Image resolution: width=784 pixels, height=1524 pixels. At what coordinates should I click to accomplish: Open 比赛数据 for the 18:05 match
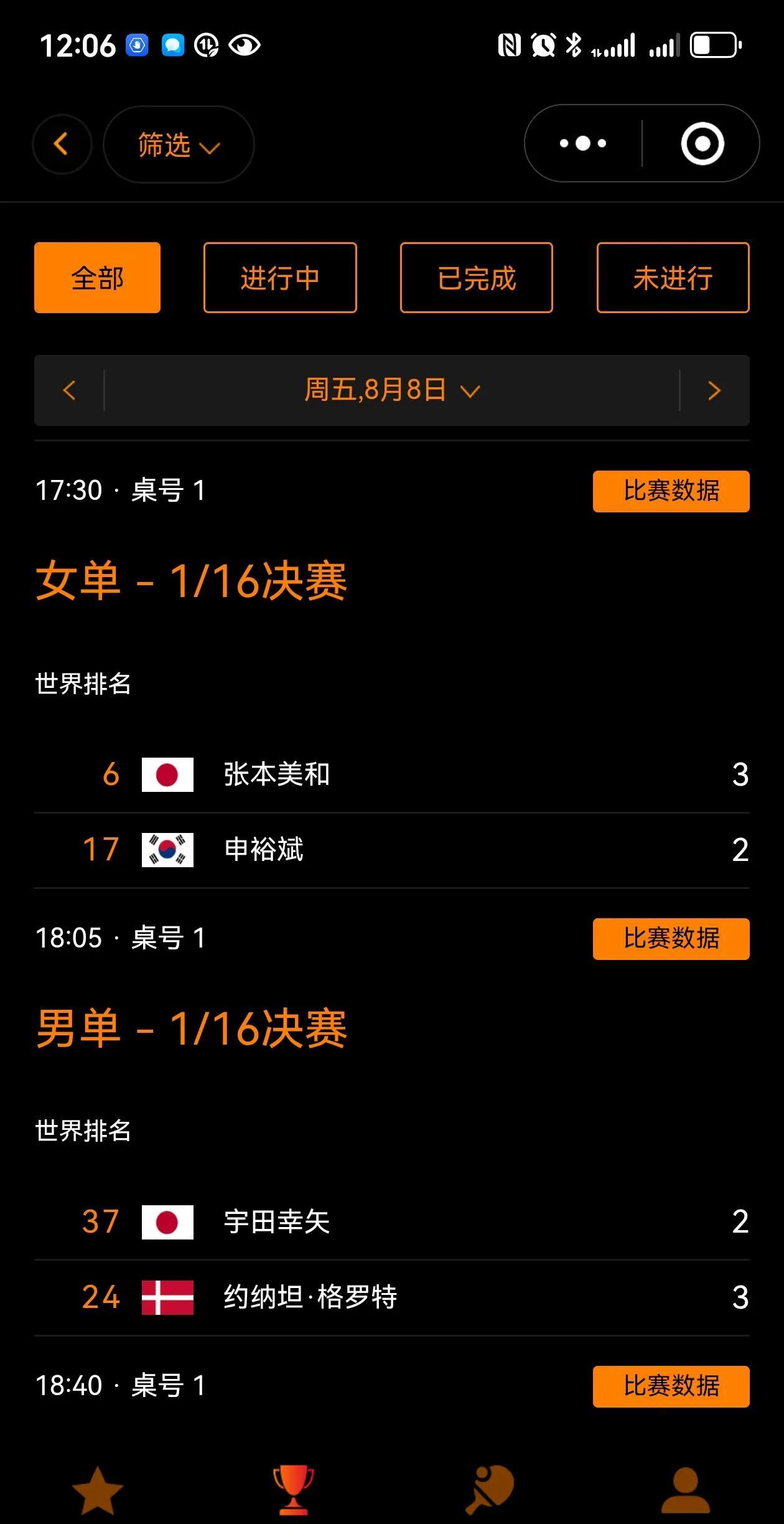tap(671, 939)
